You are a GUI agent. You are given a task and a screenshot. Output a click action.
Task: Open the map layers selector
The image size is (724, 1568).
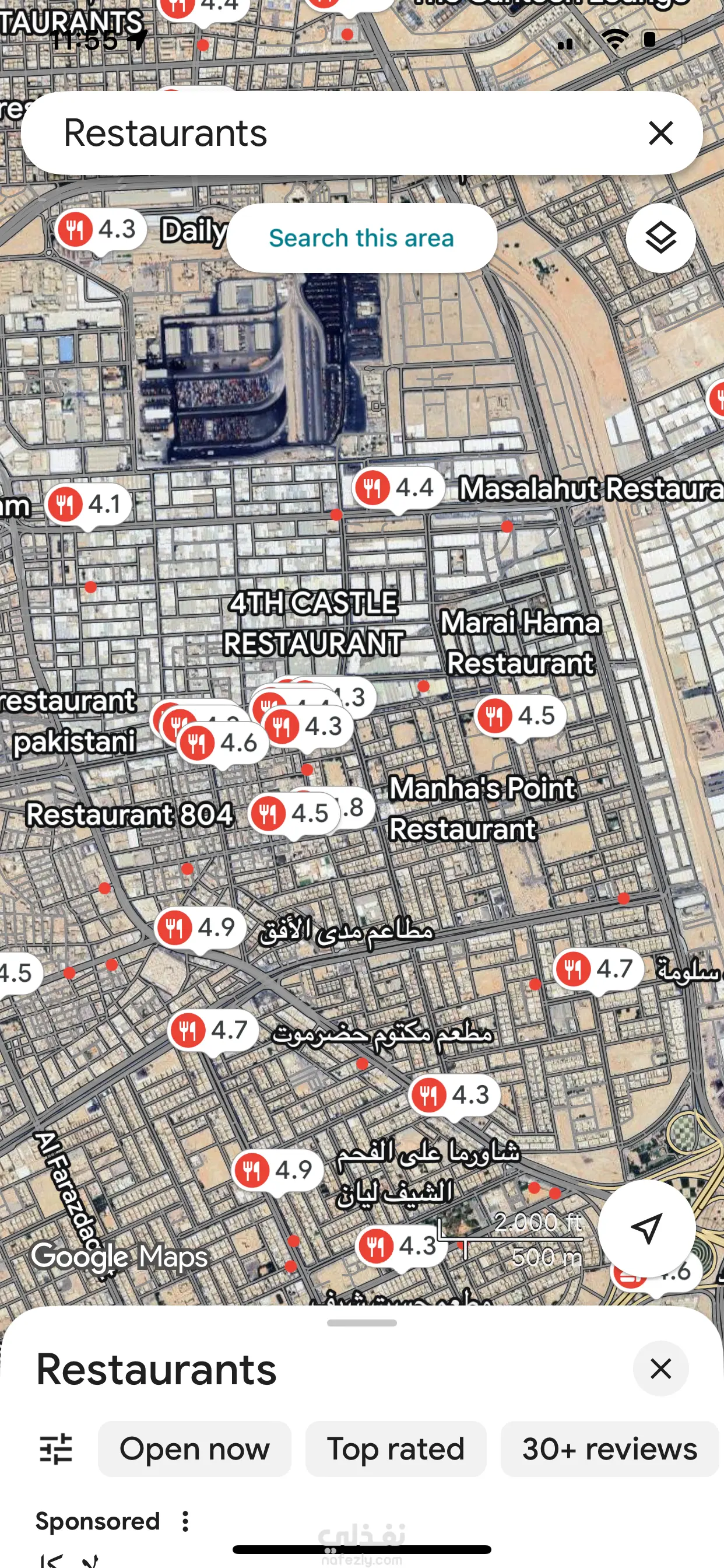coord(660,238)
